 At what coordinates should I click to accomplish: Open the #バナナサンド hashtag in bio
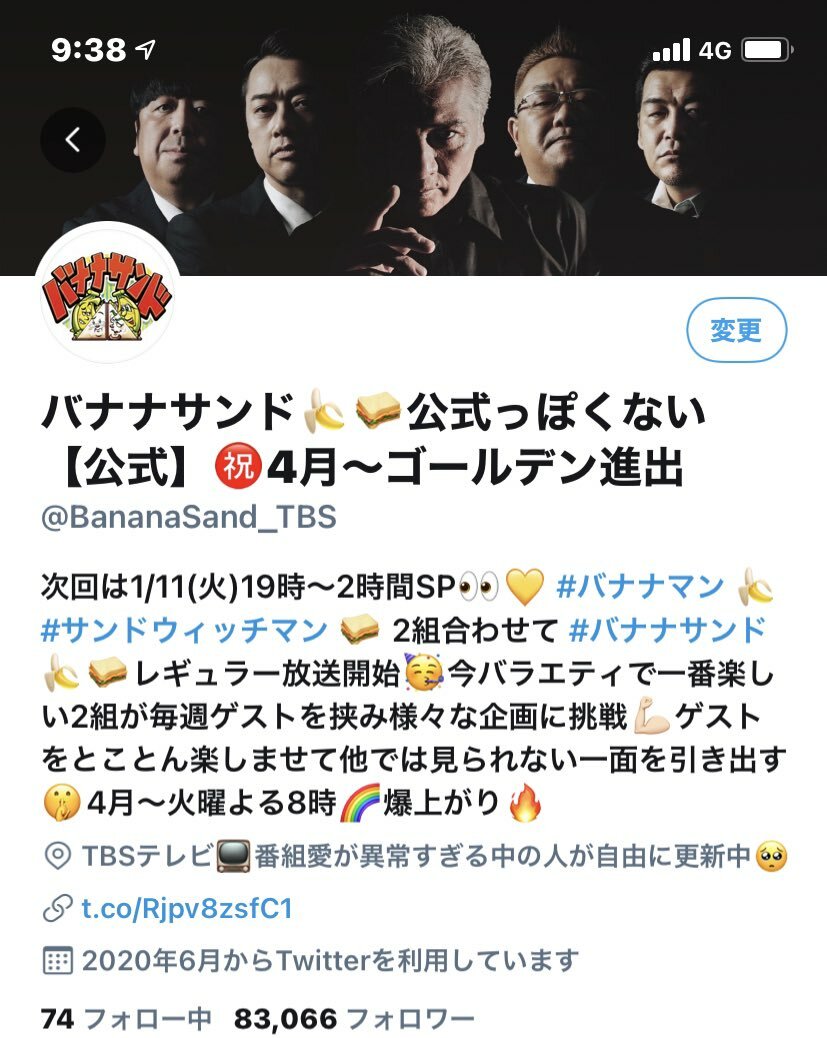point(667,631)
